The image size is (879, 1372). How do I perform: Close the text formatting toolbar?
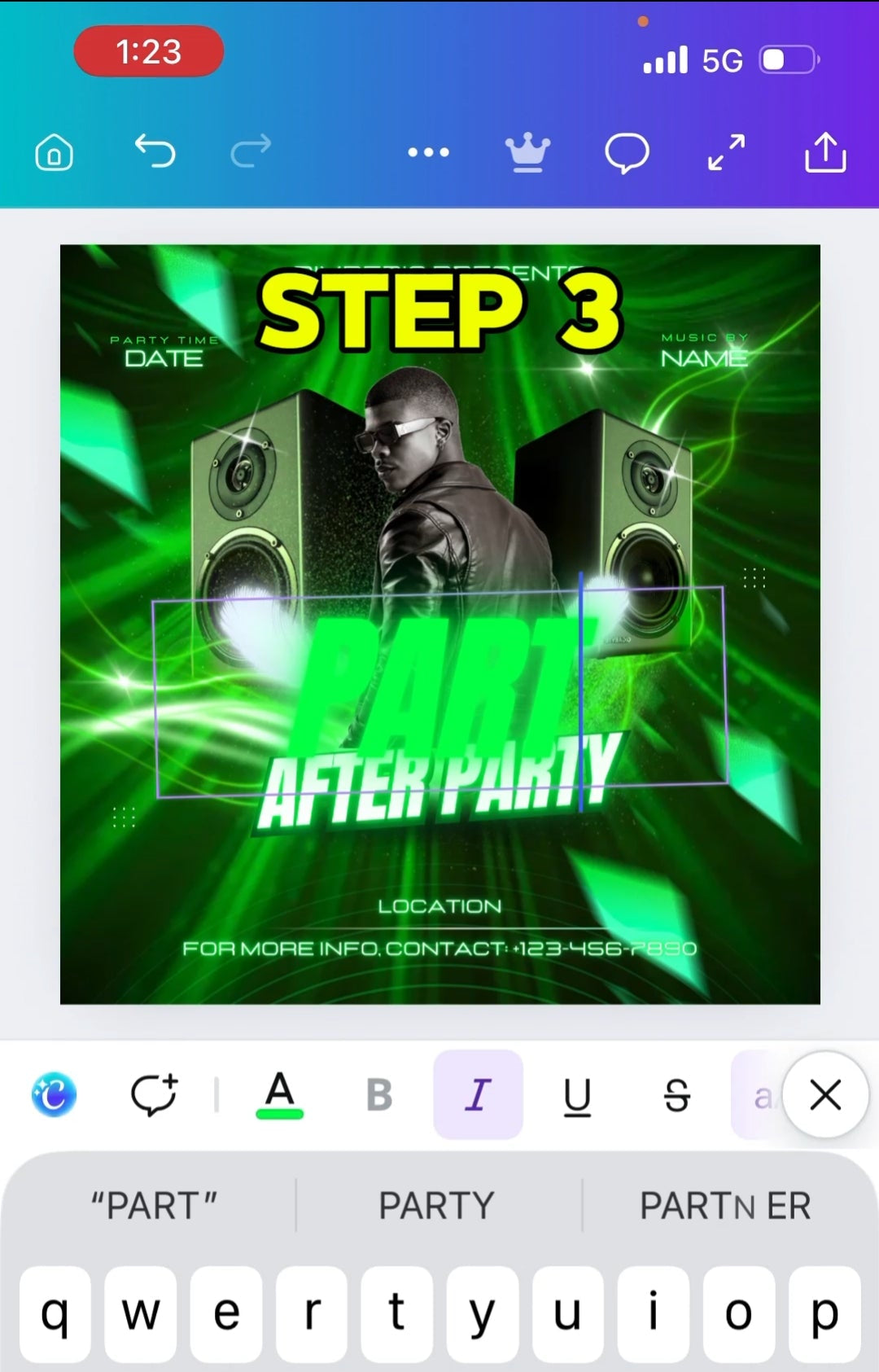tap(825, 1094)
